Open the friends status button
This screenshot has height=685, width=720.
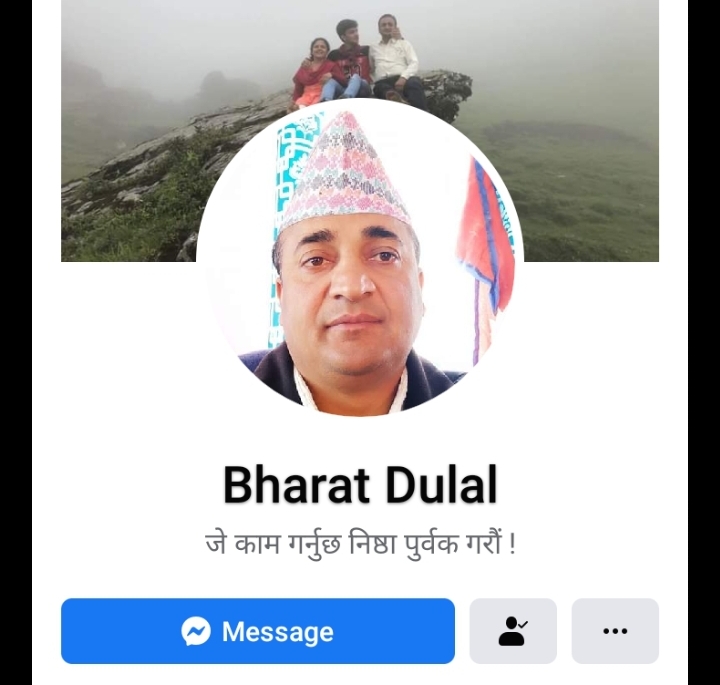pyautogui.click(x=513, y=631)
